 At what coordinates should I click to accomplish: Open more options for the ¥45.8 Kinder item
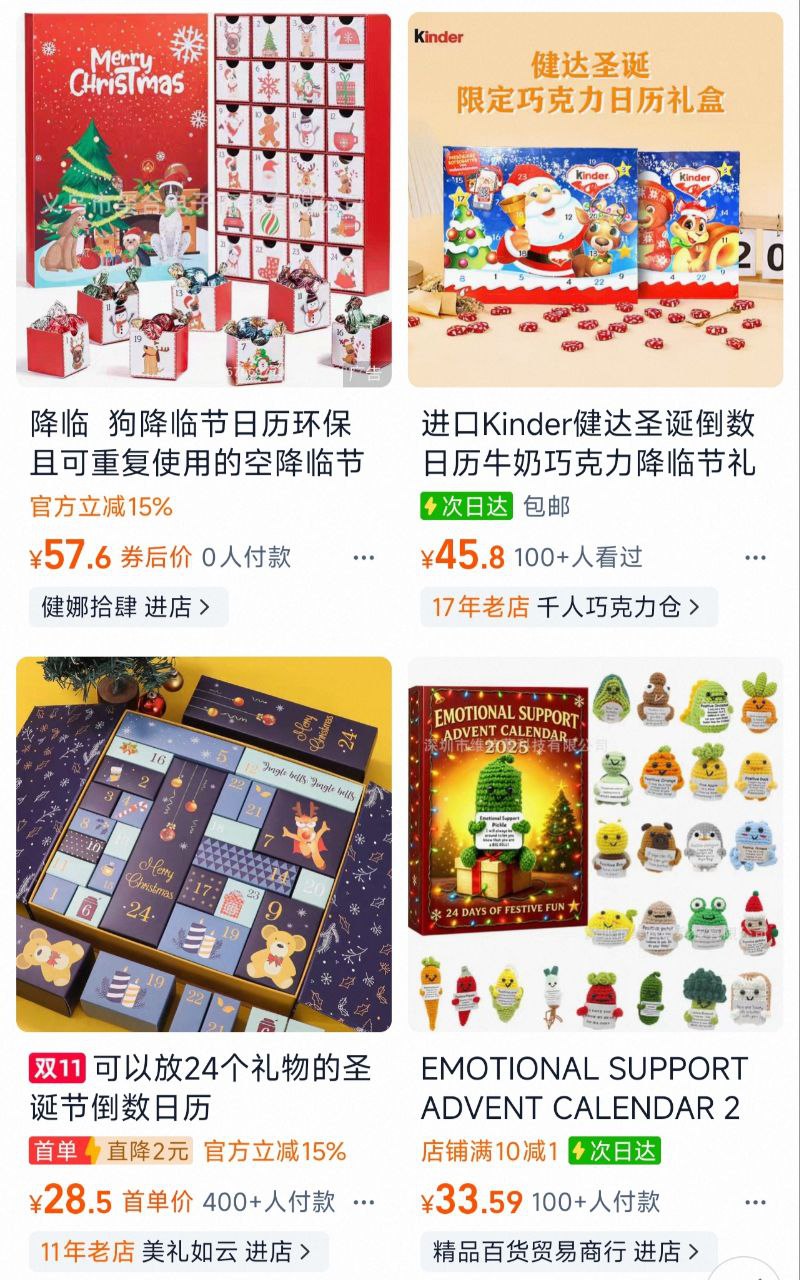tap(756, 558)
